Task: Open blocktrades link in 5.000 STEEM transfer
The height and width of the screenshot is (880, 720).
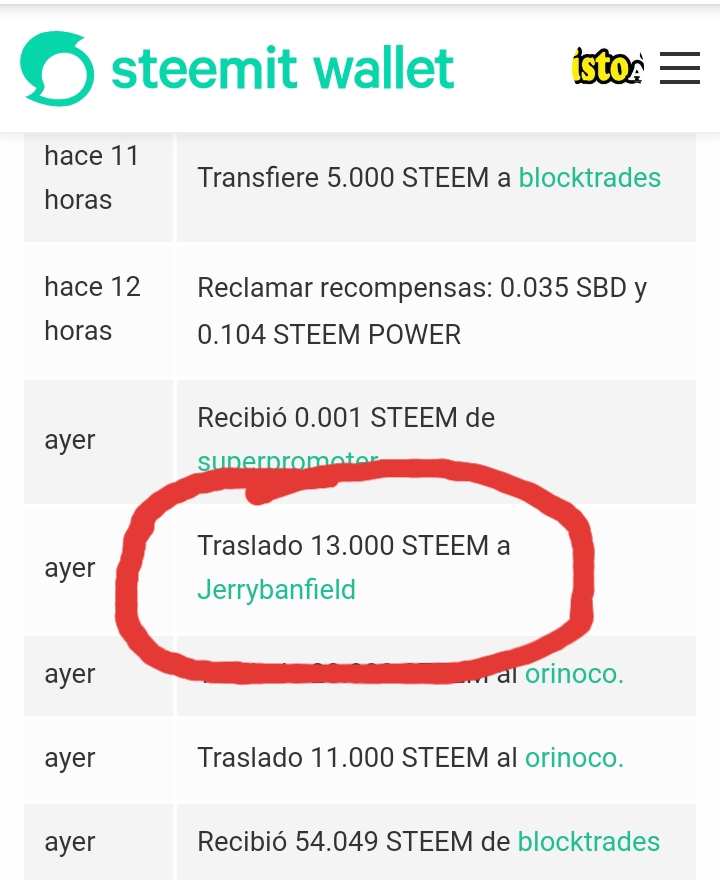Action: pos(589,178)
